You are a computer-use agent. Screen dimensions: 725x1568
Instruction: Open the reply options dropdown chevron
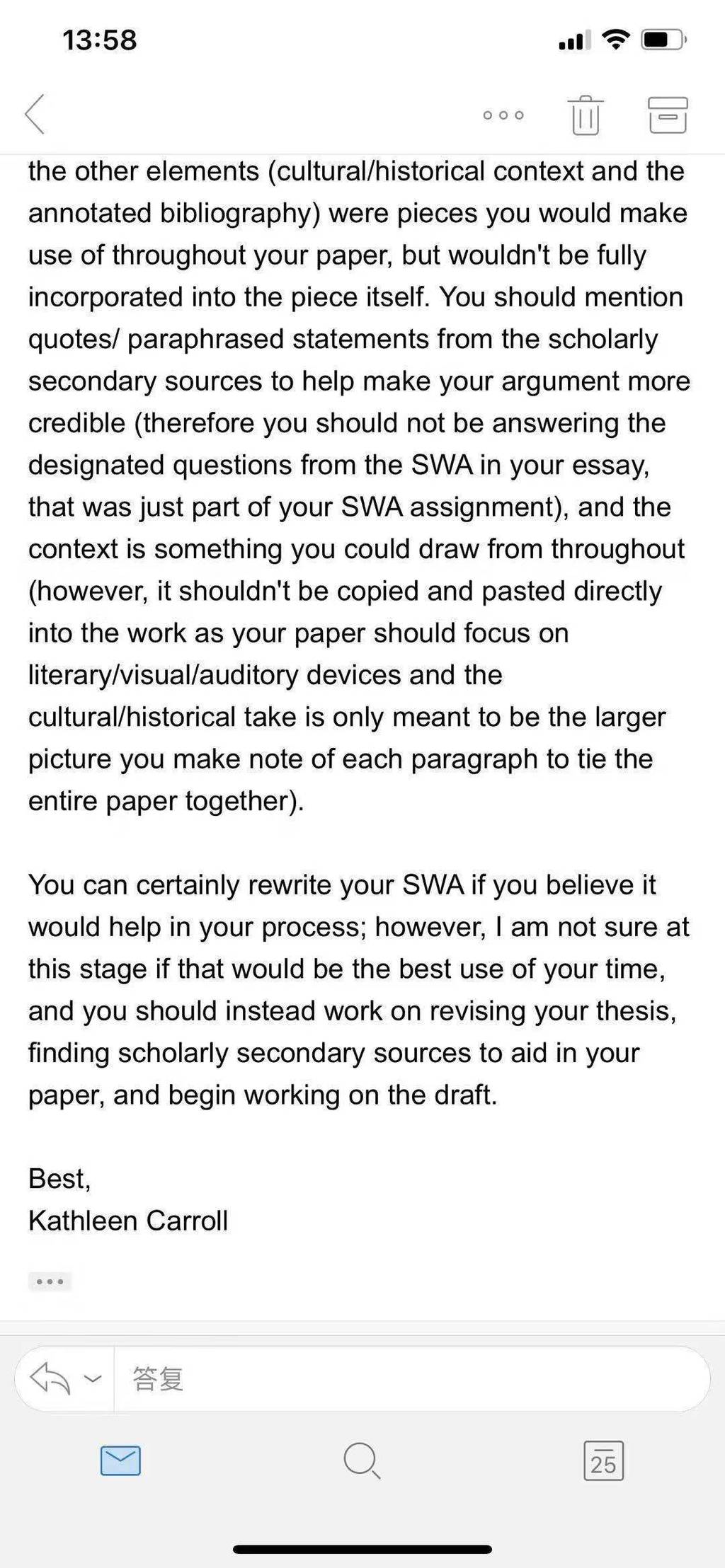pos(93,1379)
